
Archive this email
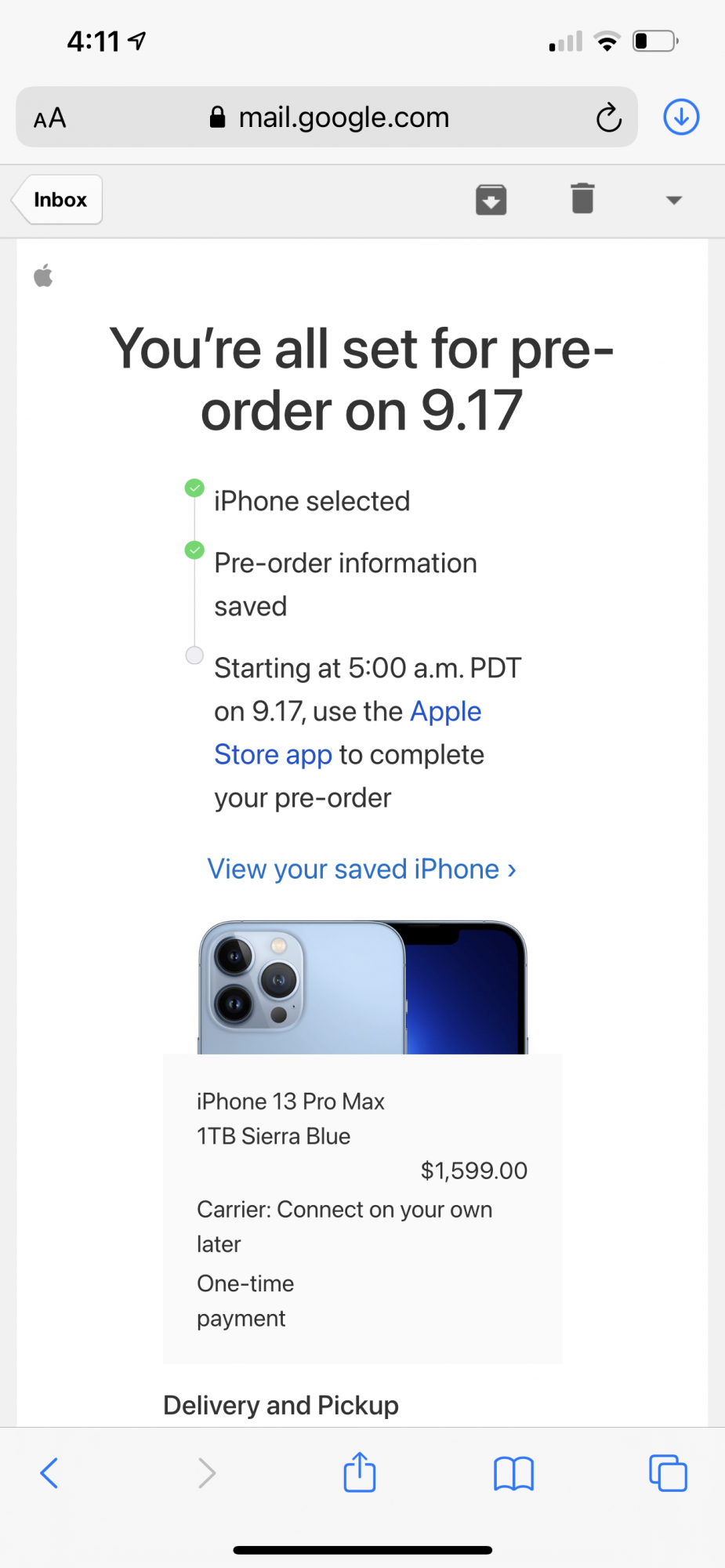[491, 199]
